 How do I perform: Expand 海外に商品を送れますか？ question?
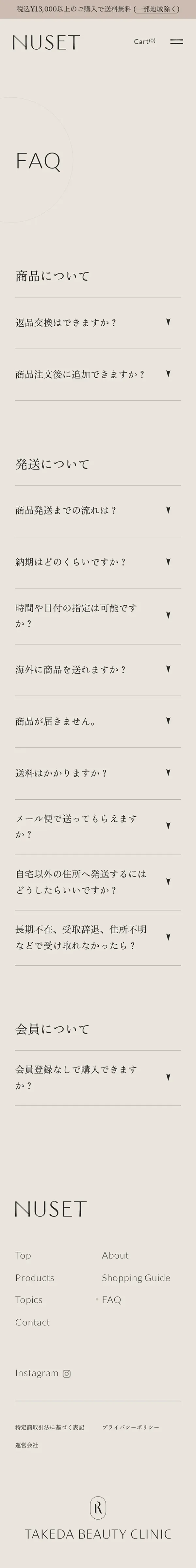(x=97, y=670)
